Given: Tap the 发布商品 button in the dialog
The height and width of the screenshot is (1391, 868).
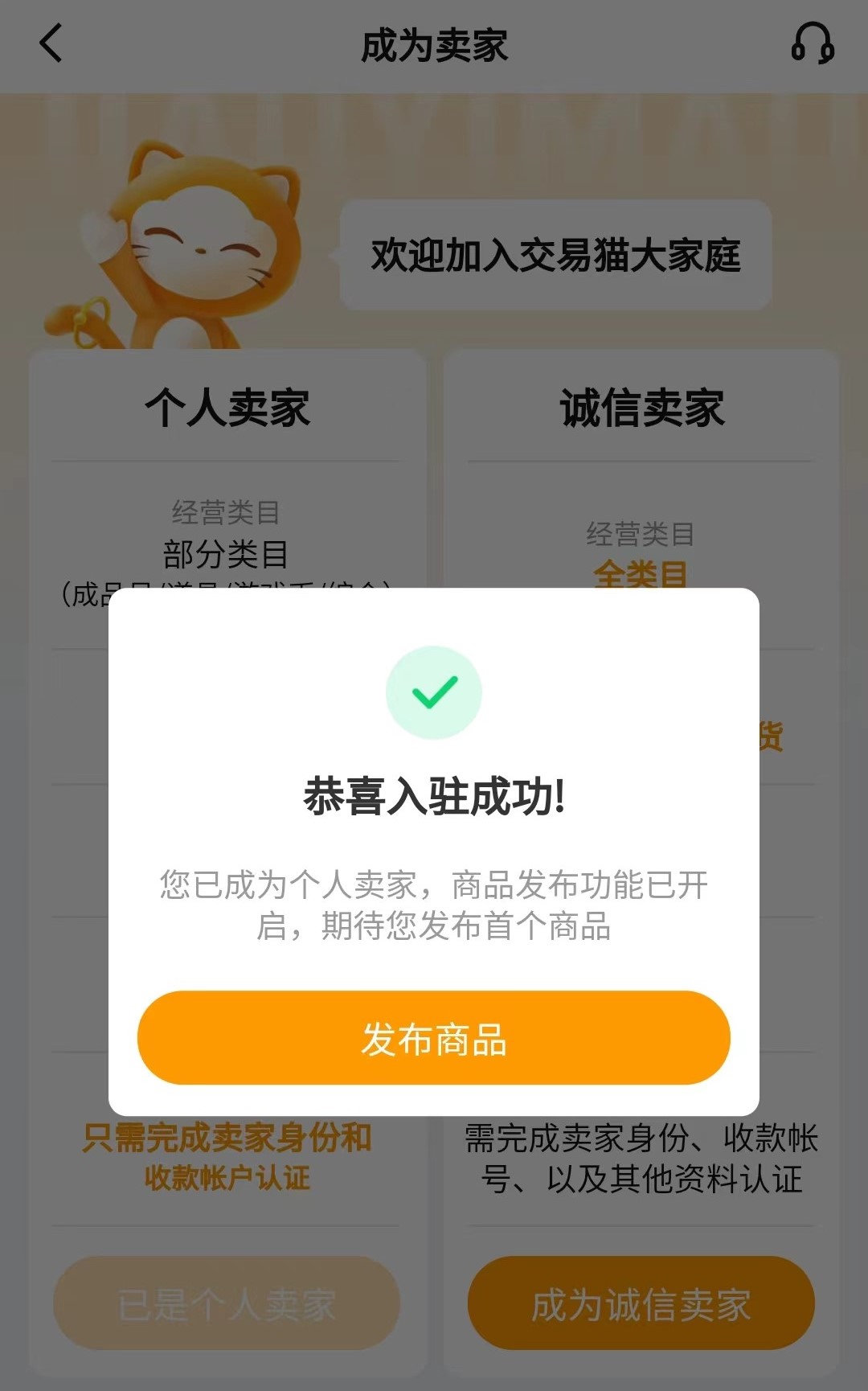Looking at the screenshot, I should [434, 1038].
